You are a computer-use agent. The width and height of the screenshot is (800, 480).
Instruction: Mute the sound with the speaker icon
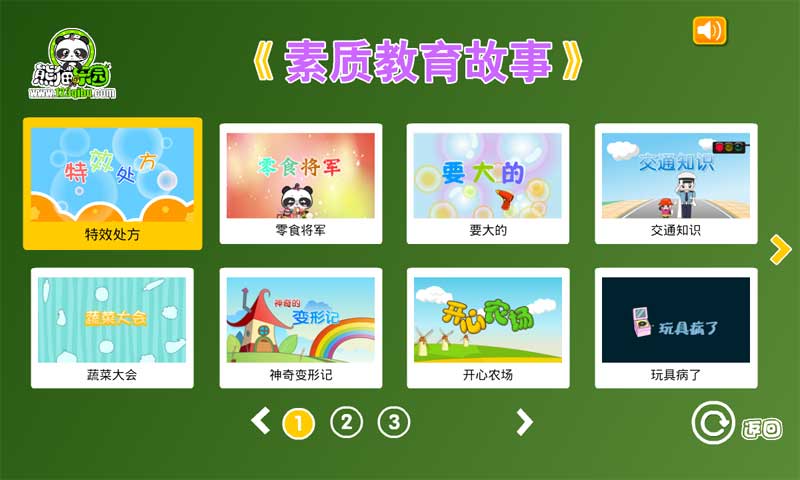[x=709, y=31]
